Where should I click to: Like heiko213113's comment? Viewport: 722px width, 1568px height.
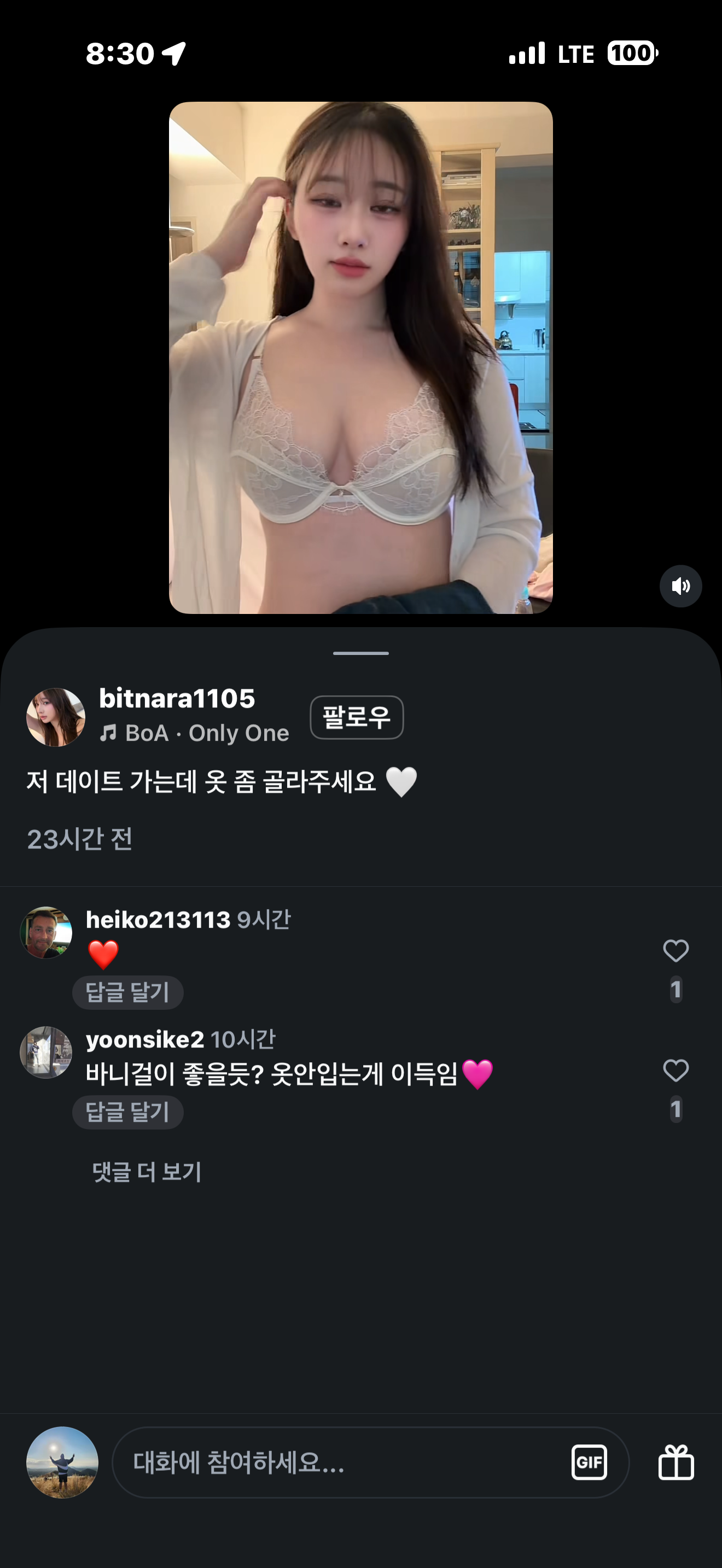(x=675, y=951)
